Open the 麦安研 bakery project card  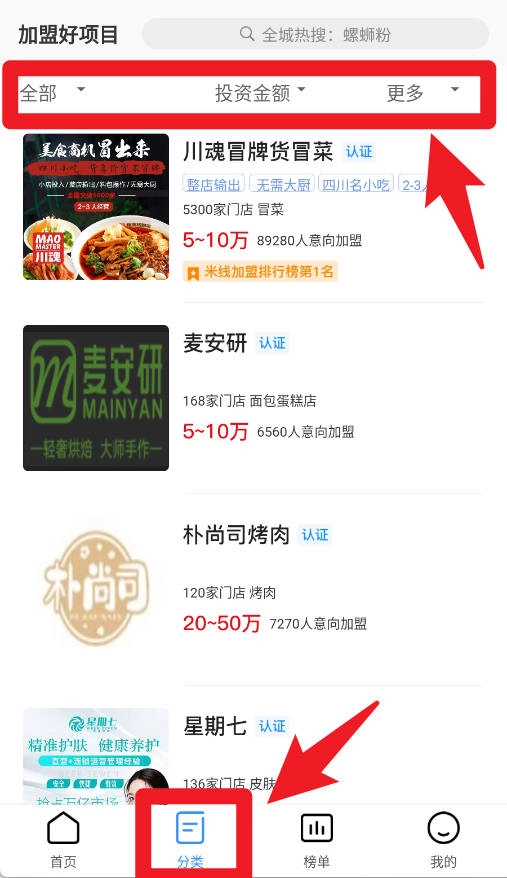[253, 398]
